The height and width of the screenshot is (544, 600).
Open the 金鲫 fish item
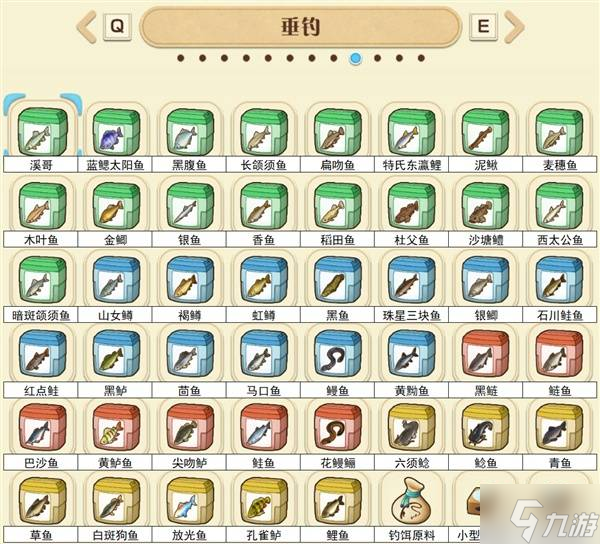[112, 207]
